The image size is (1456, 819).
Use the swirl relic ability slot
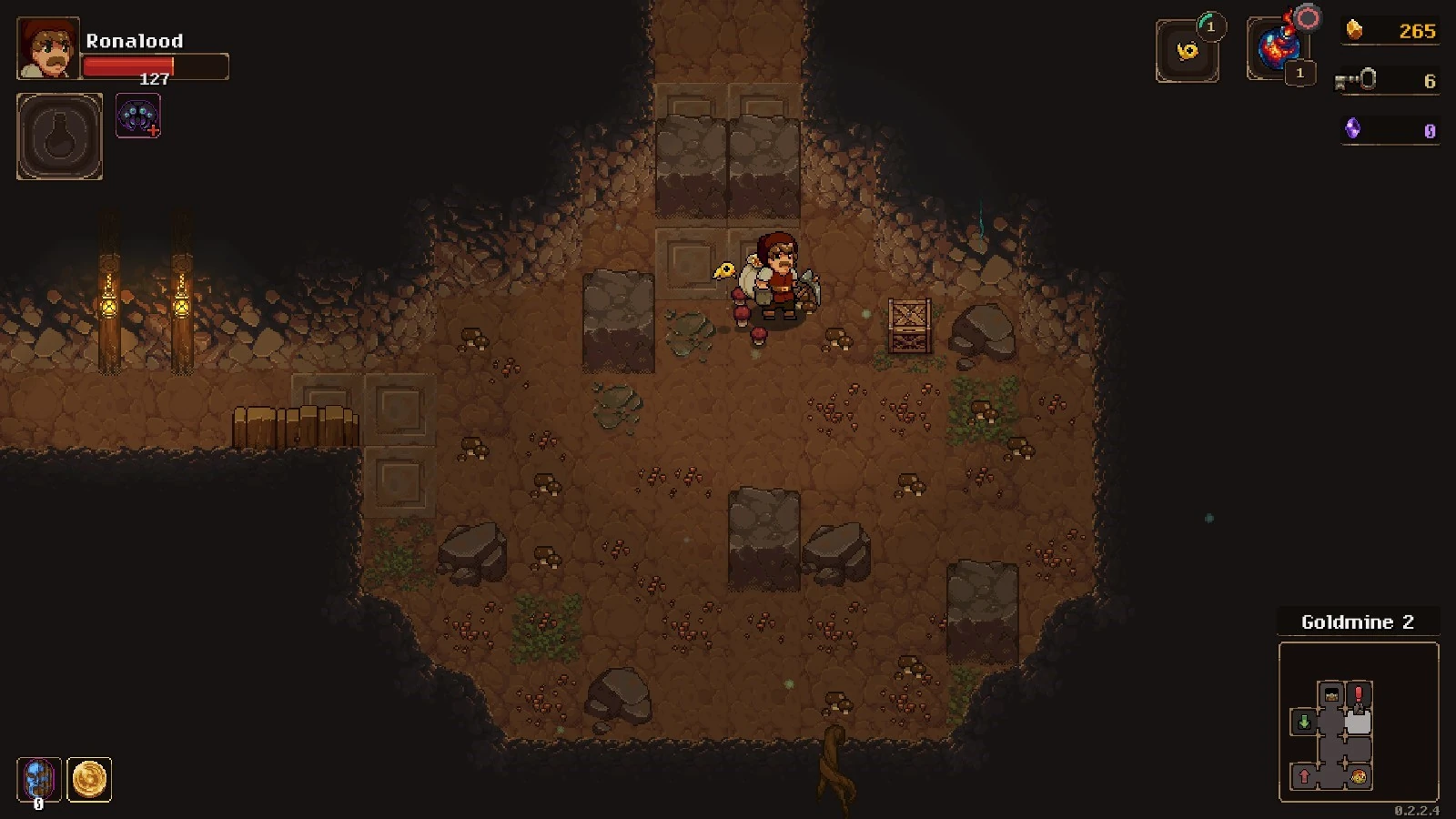click(x=1187, y=52)
